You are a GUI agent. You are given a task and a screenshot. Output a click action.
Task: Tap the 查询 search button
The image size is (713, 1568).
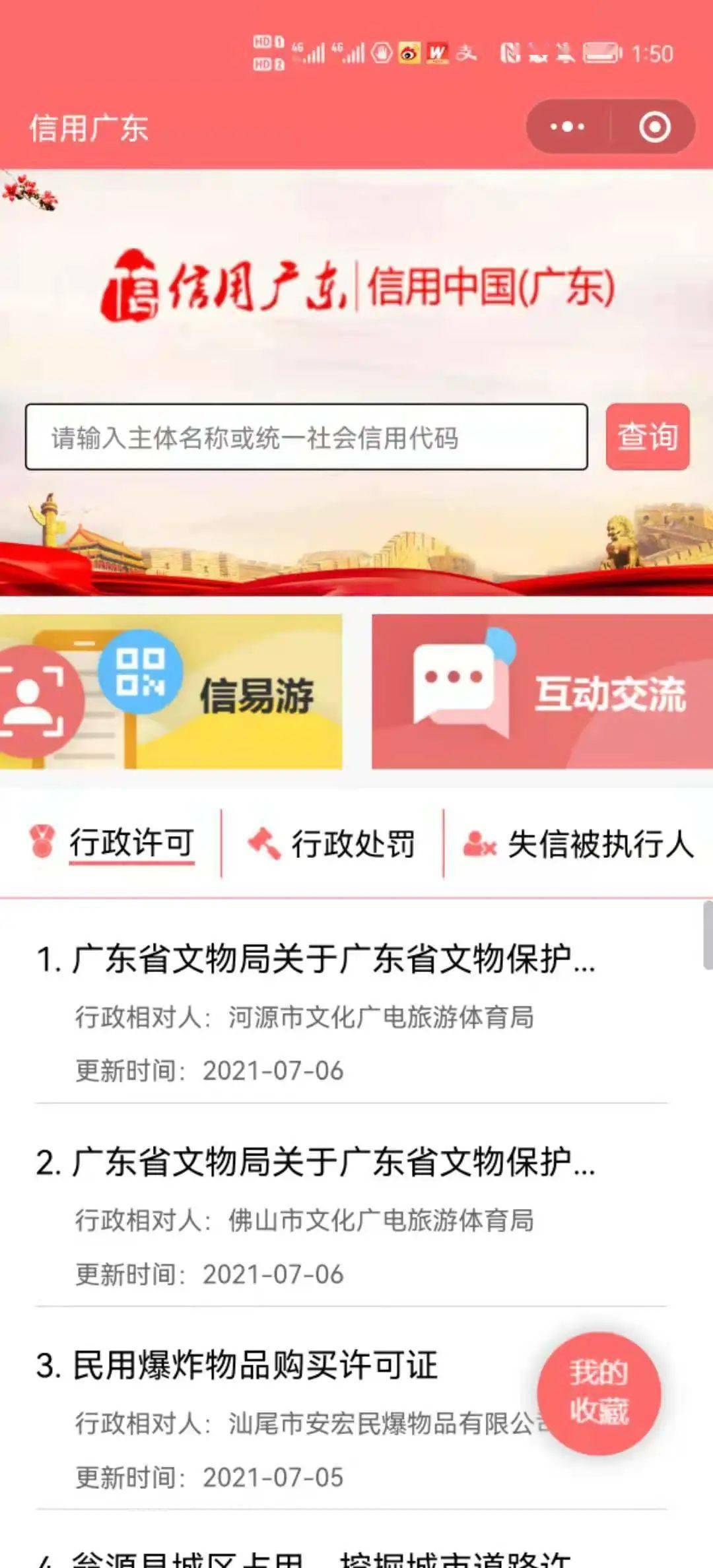pyautogui.click(x=648, y=437)
